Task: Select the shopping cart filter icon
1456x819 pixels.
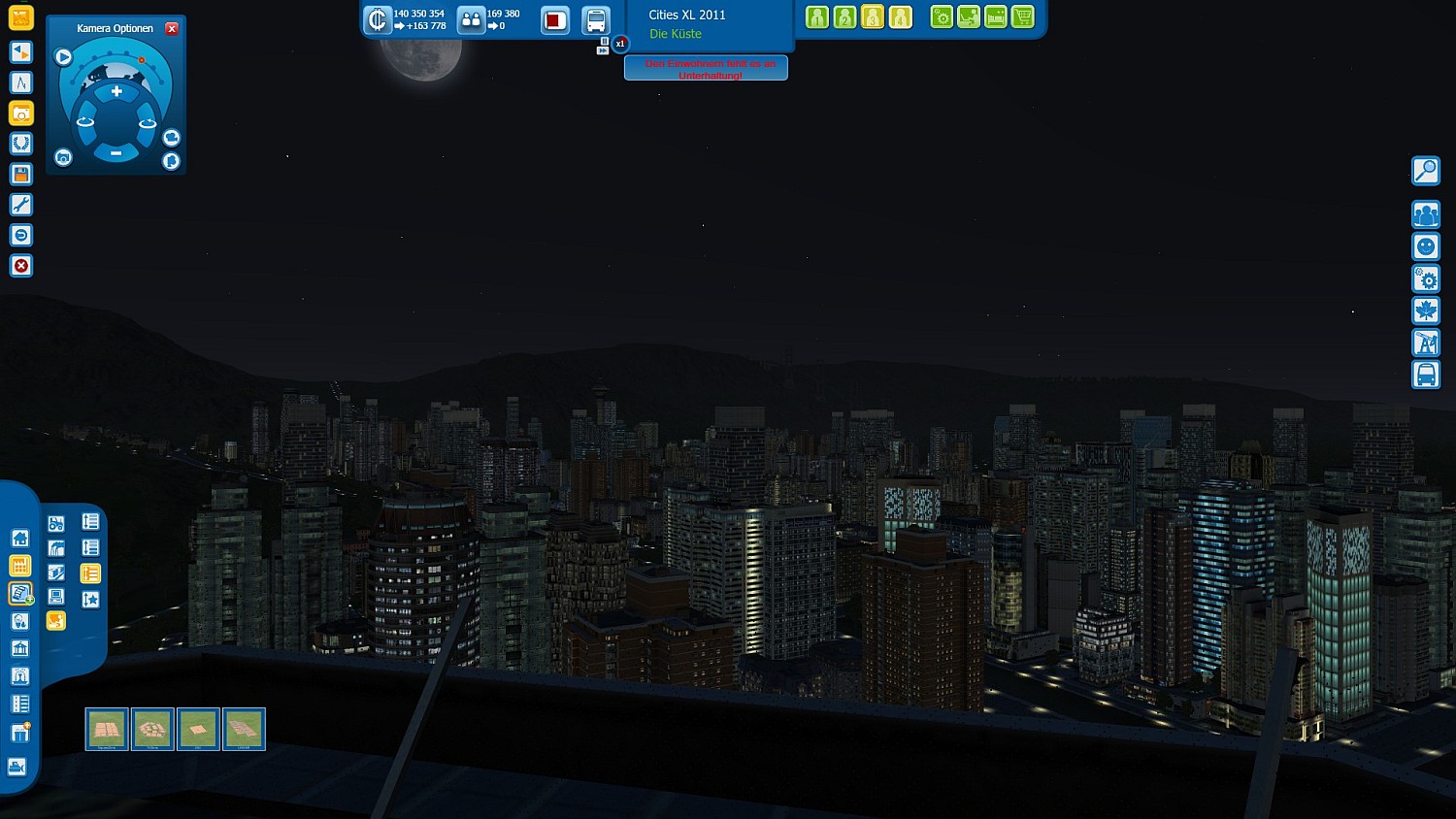Action: [1023, 17]
